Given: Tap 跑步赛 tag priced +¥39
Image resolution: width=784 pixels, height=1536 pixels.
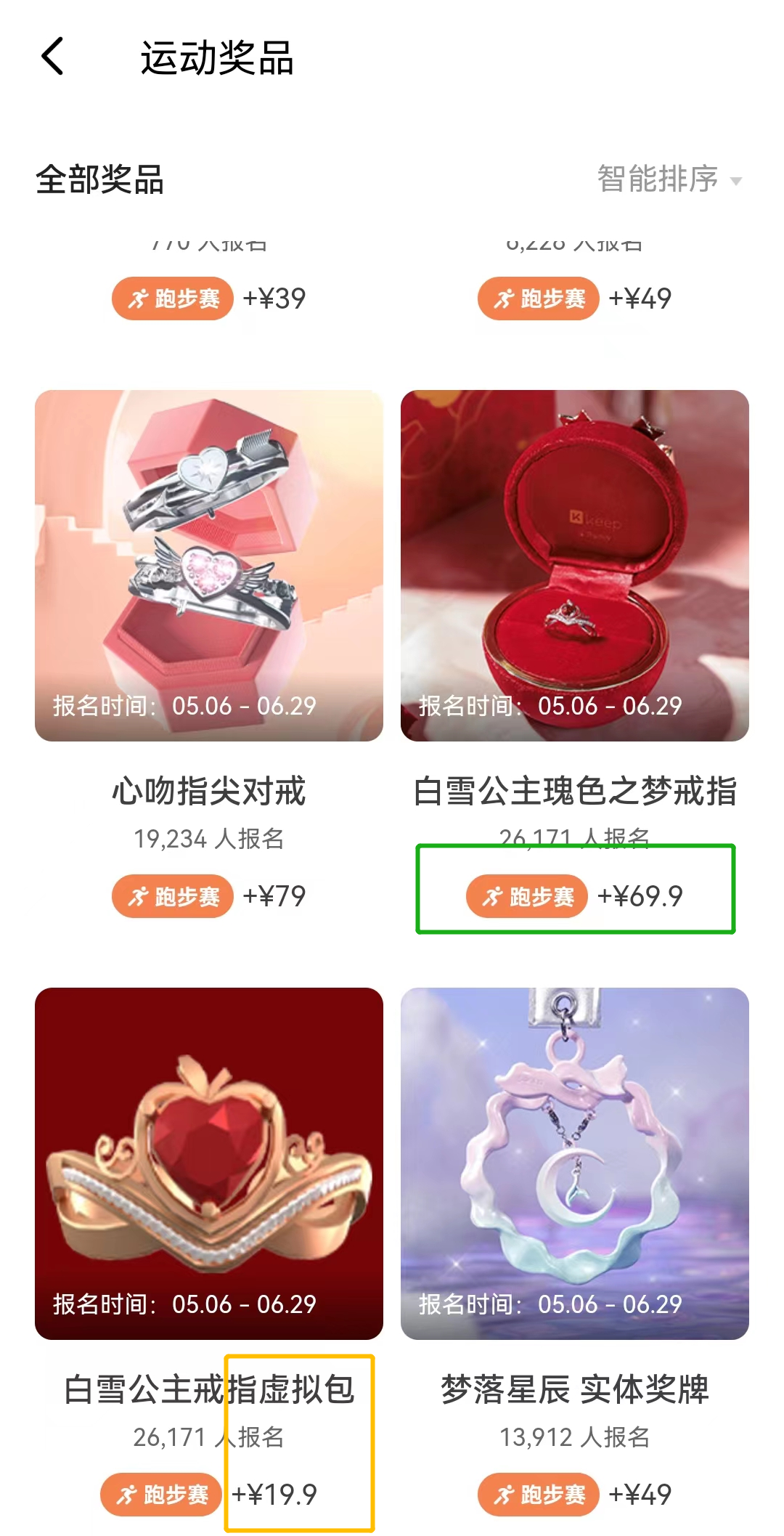Looking at the screenshot, I should tap(173, 298).
